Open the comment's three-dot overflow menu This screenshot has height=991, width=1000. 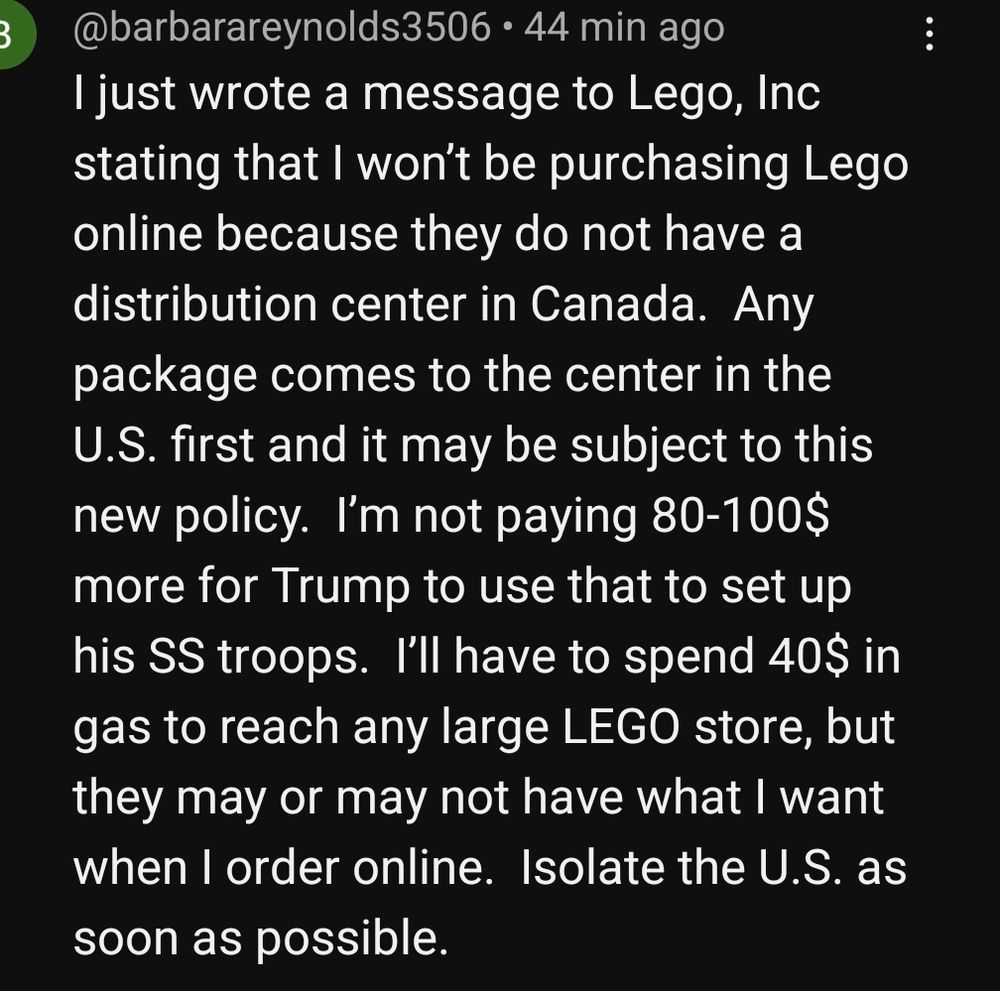pyautogui.click(x=930, y=38)
